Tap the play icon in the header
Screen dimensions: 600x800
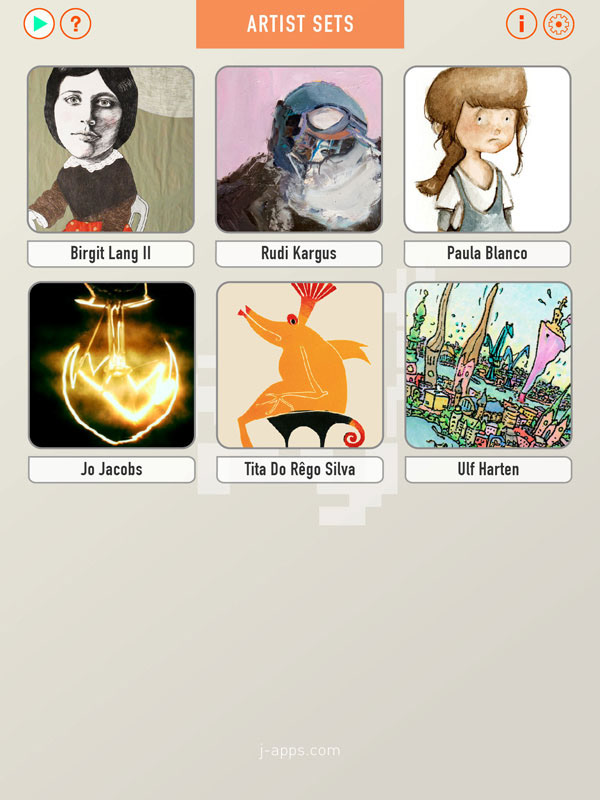click(39, 23)
